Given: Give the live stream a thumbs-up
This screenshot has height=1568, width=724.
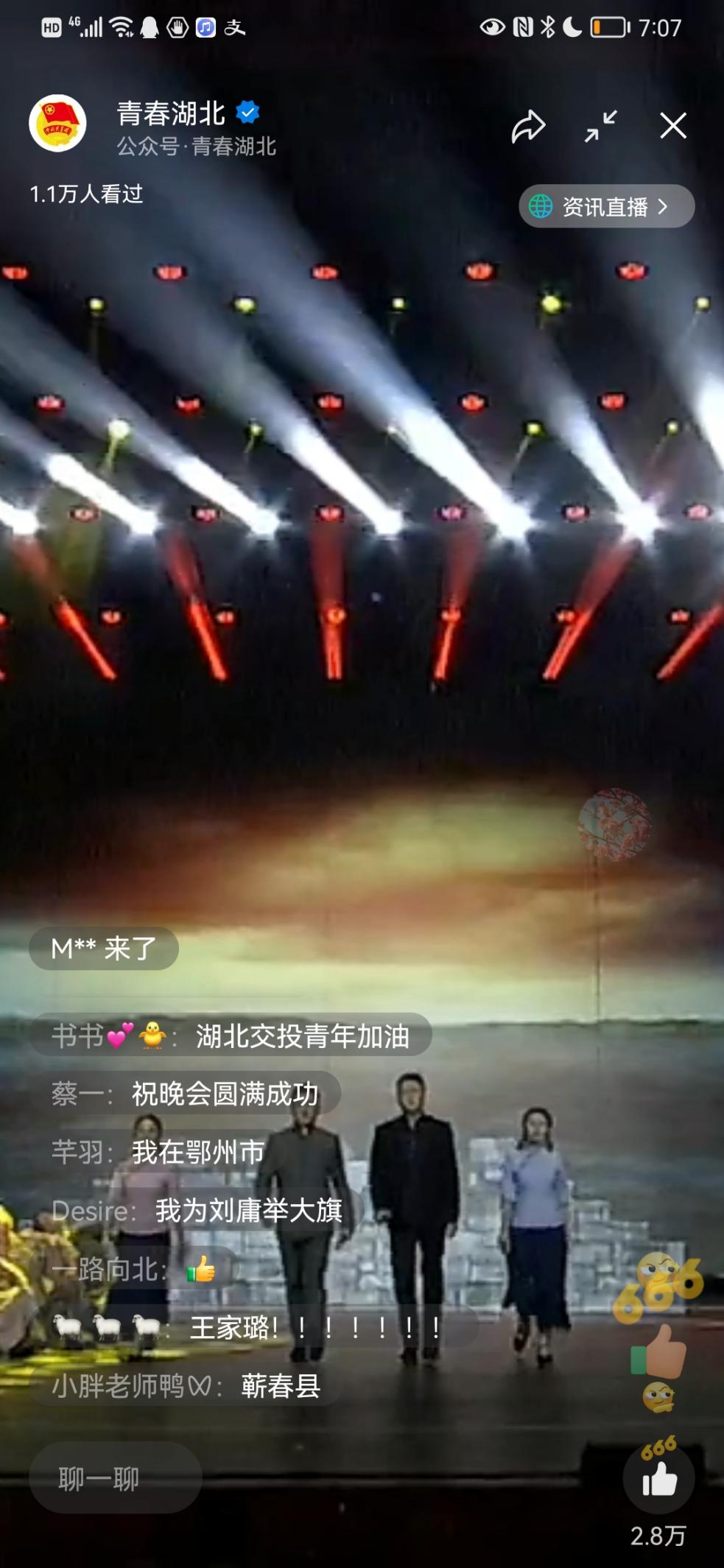Looking at the screenshot, I should pos(659,1479).
